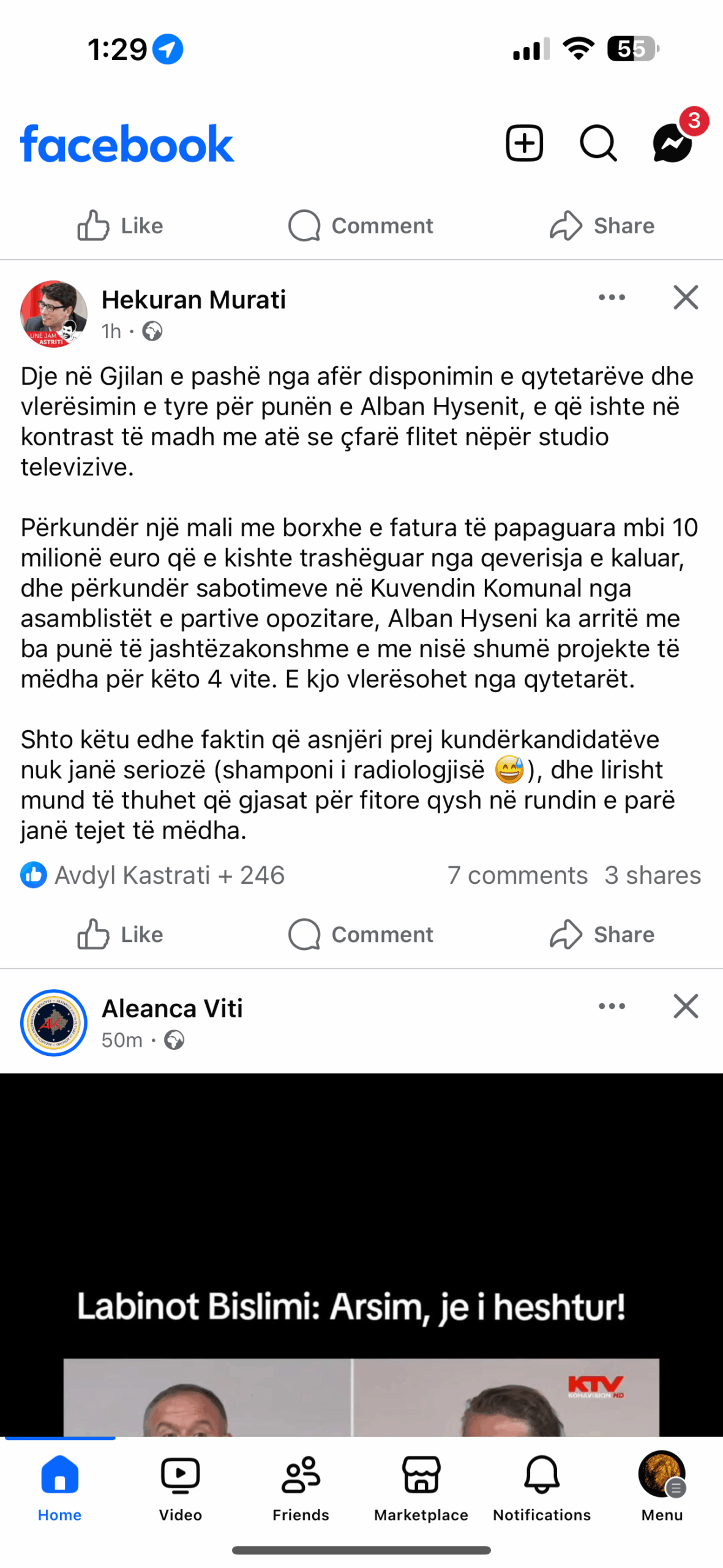View reactions from Avdyl Kastrati + 246
Screen dimensions: 723x1568
tap(153, 875)
